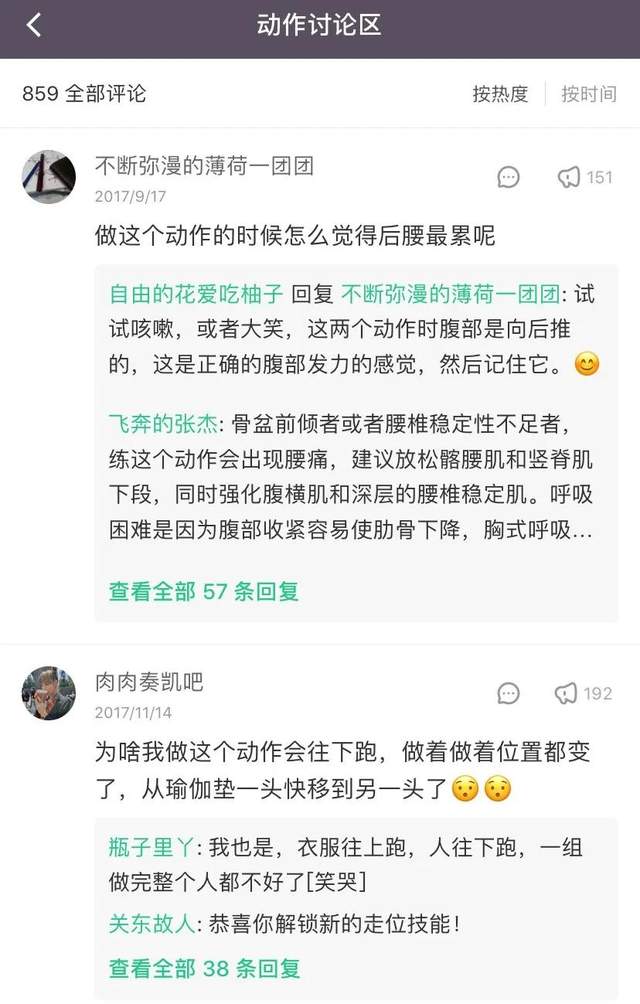Image resolution: width=640 pixels, height=1004 pixels.
Task: Reply to 肉肉奏凯吧's comment via bubble icon
Action: tap(508, 693)
